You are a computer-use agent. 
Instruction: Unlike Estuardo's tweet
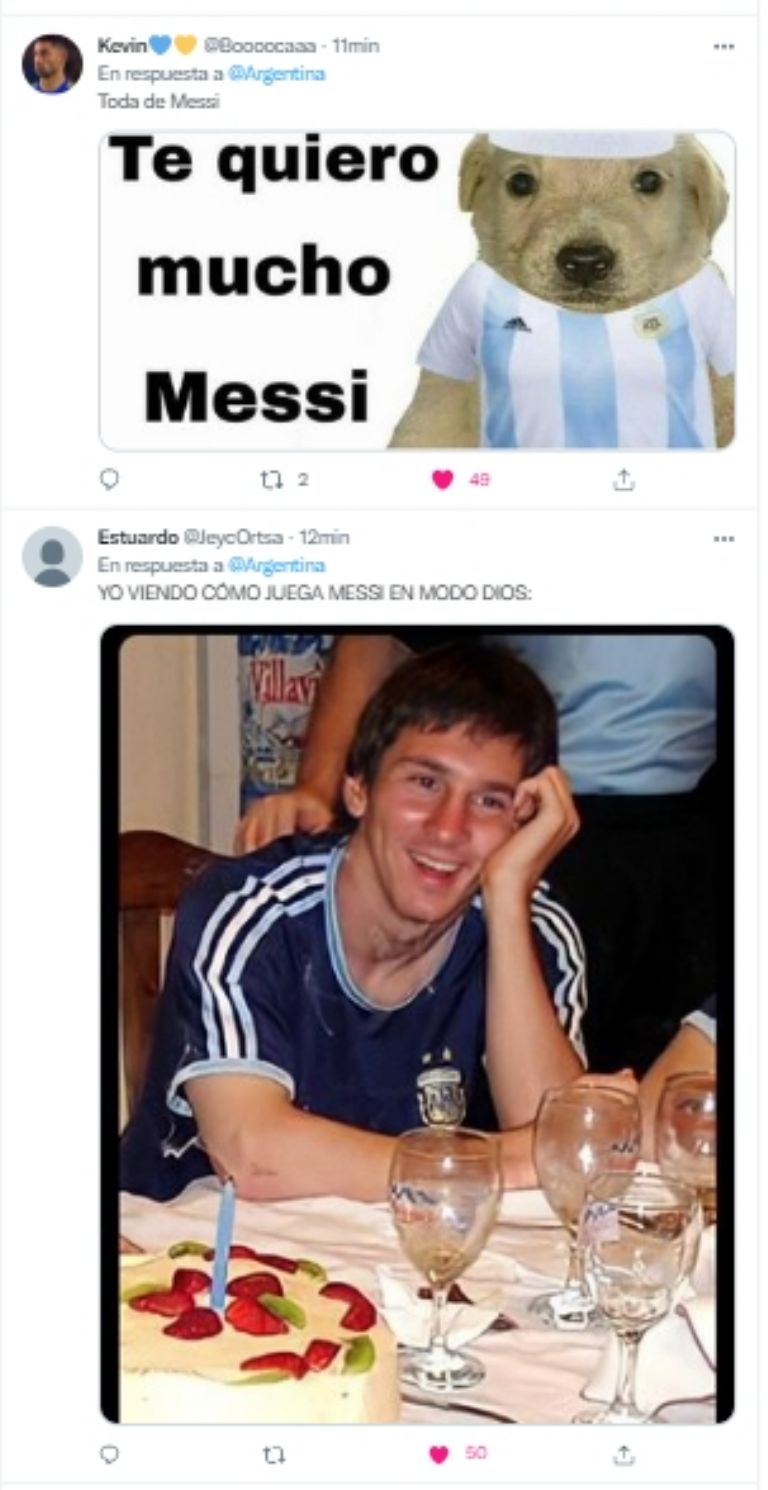coord(439,1455)
